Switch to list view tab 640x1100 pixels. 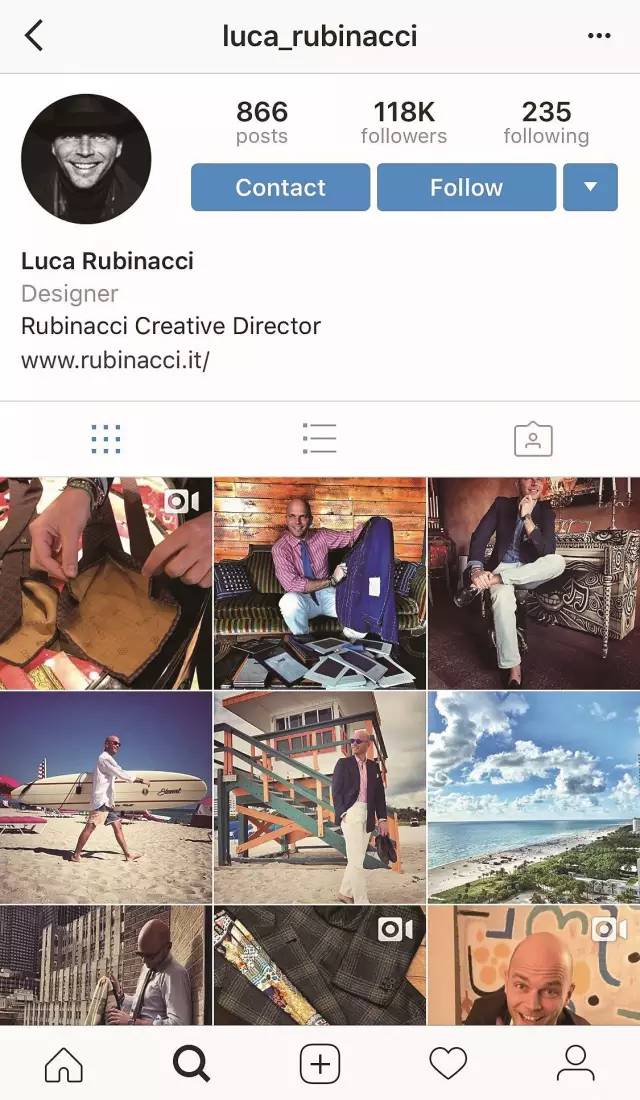pos(319,439)
